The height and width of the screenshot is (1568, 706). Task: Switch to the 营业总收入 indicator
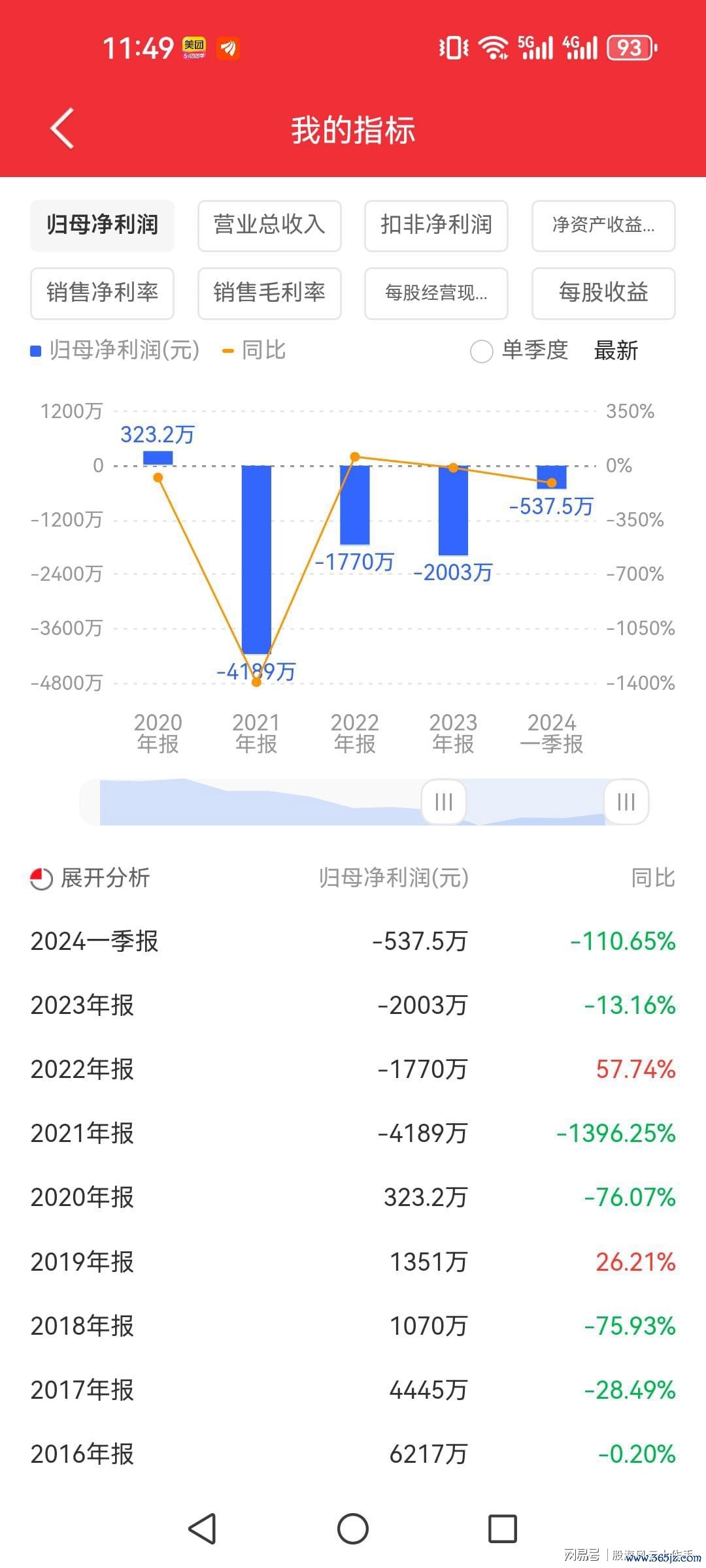tap(269, 225)
